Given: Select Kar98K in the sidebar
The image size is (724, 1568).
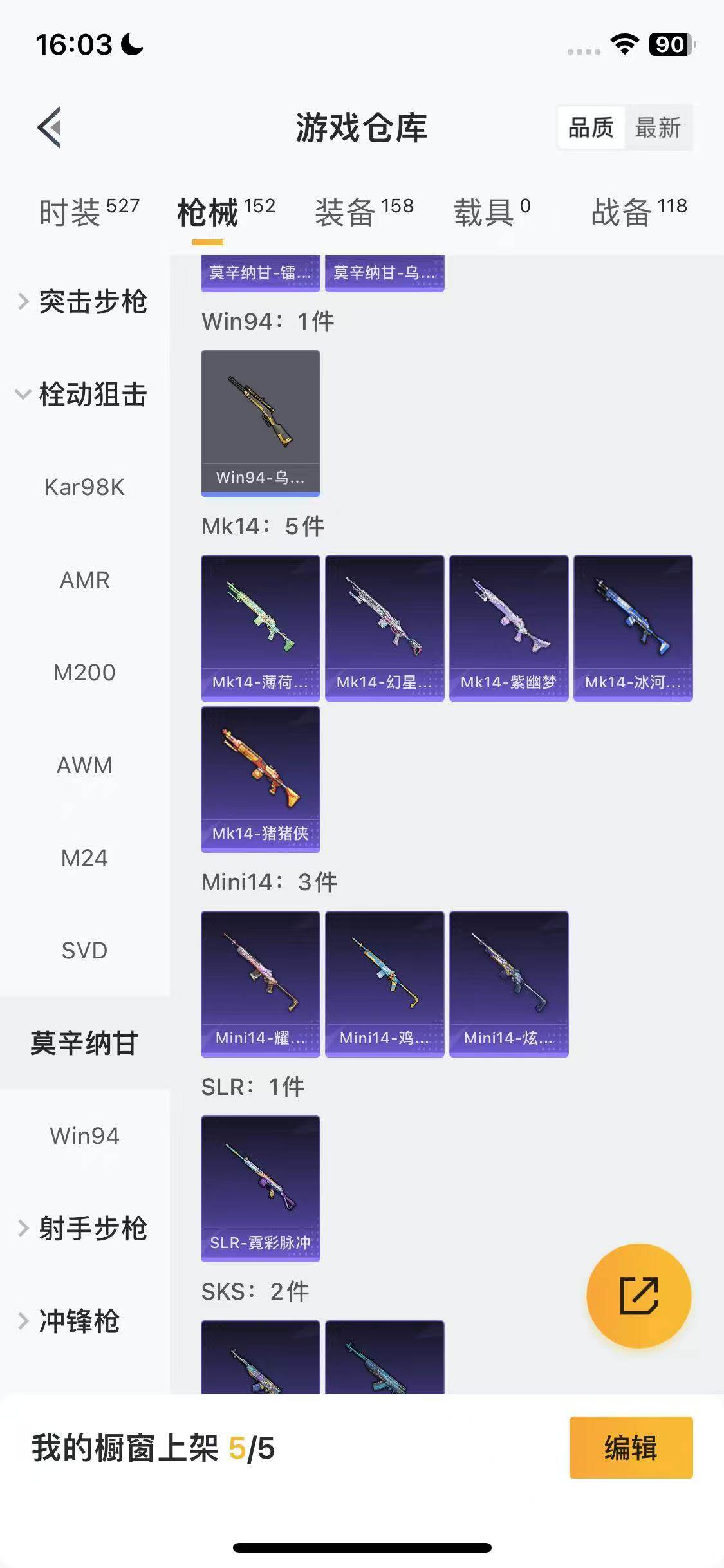Looking at the screenshot, I should click(x=84, y=487).
